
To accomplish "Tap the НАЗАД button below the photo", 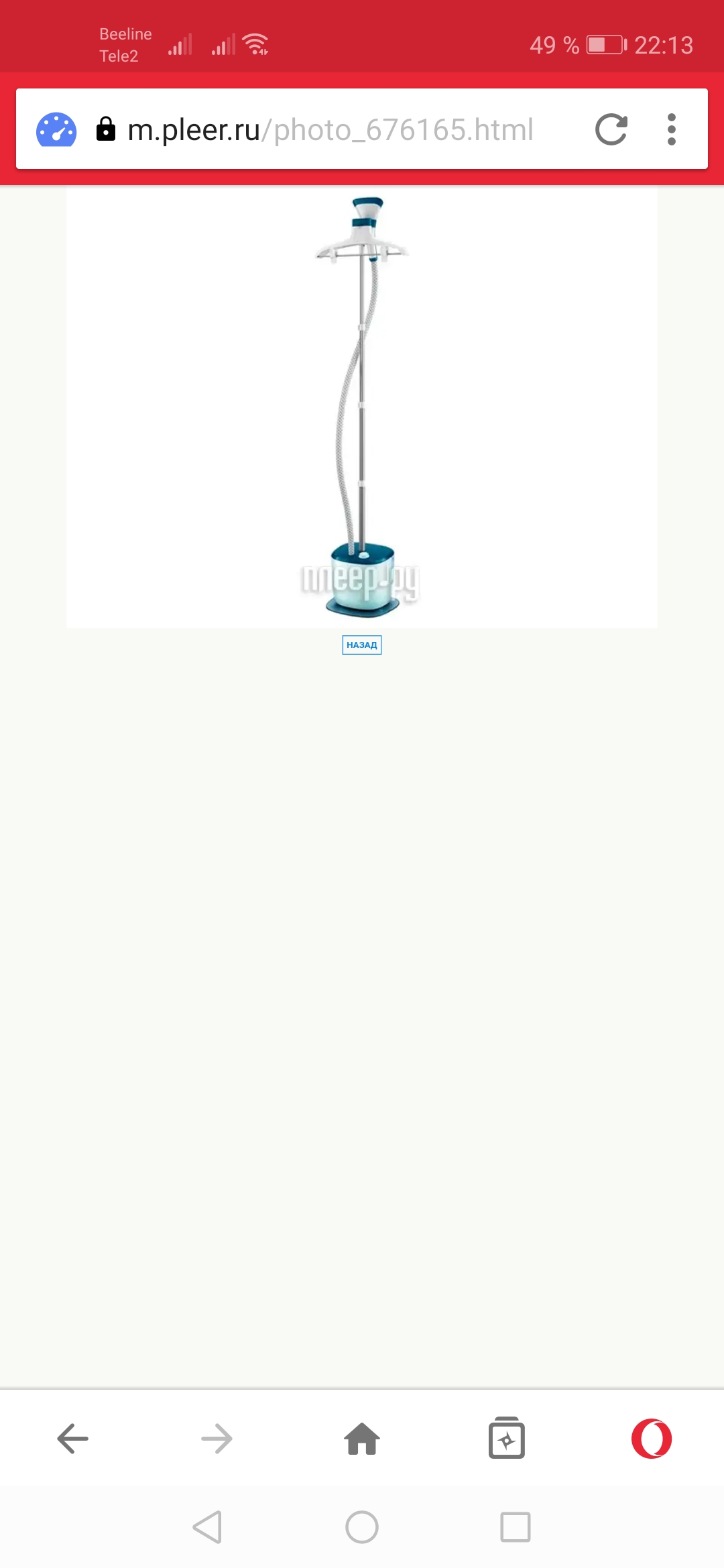I will coord(362,645).
